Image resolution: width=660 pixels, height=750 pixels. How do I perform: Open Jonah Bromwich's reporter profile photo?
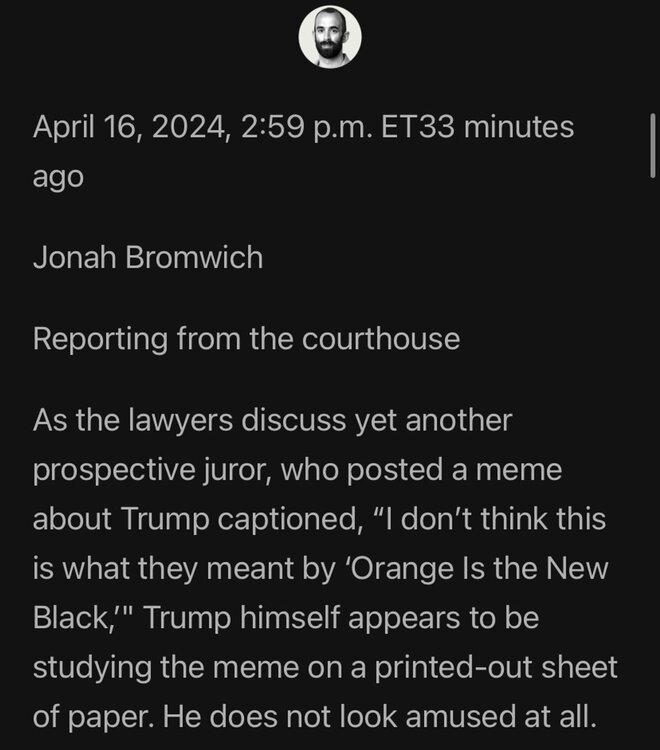[x=330, y=37]
